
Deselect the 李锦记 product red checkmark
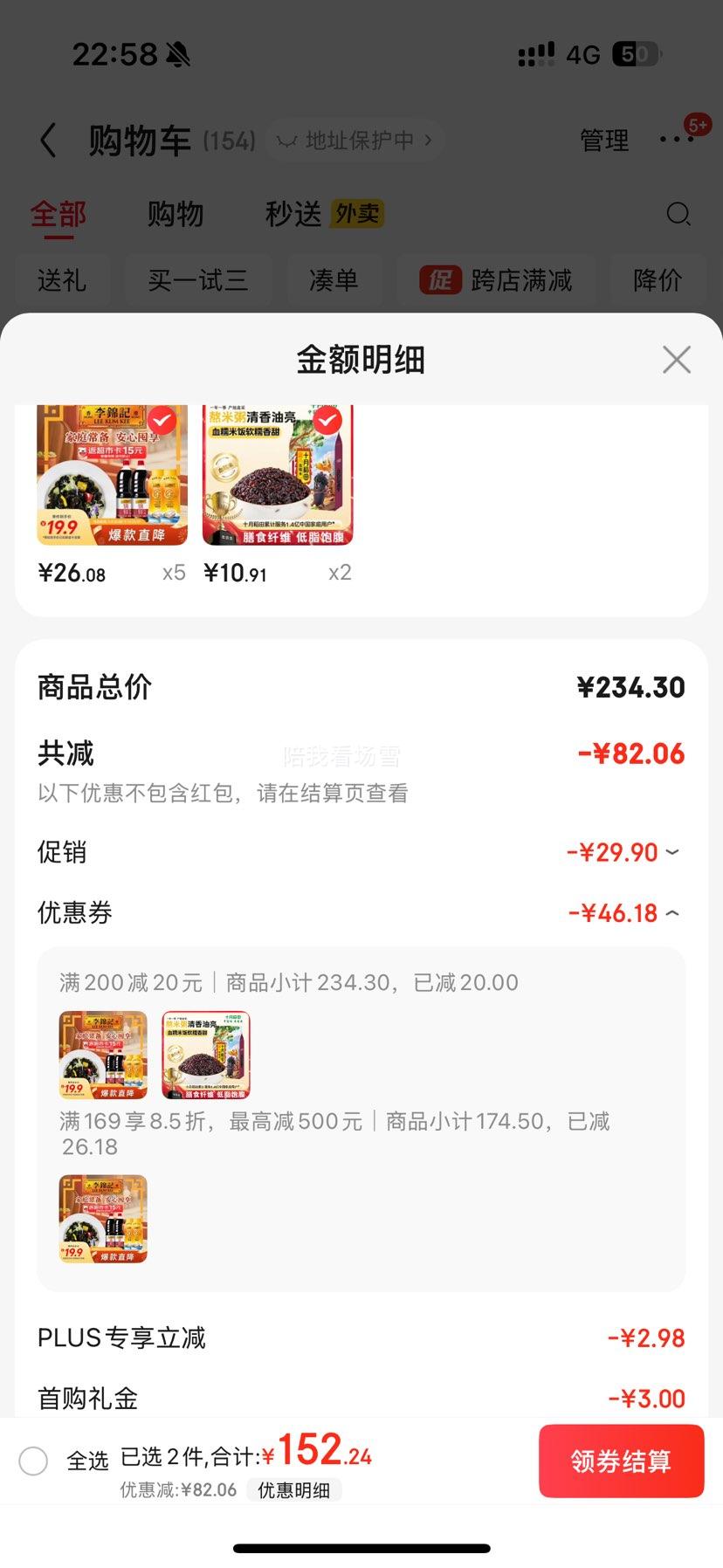coord(159,422)
